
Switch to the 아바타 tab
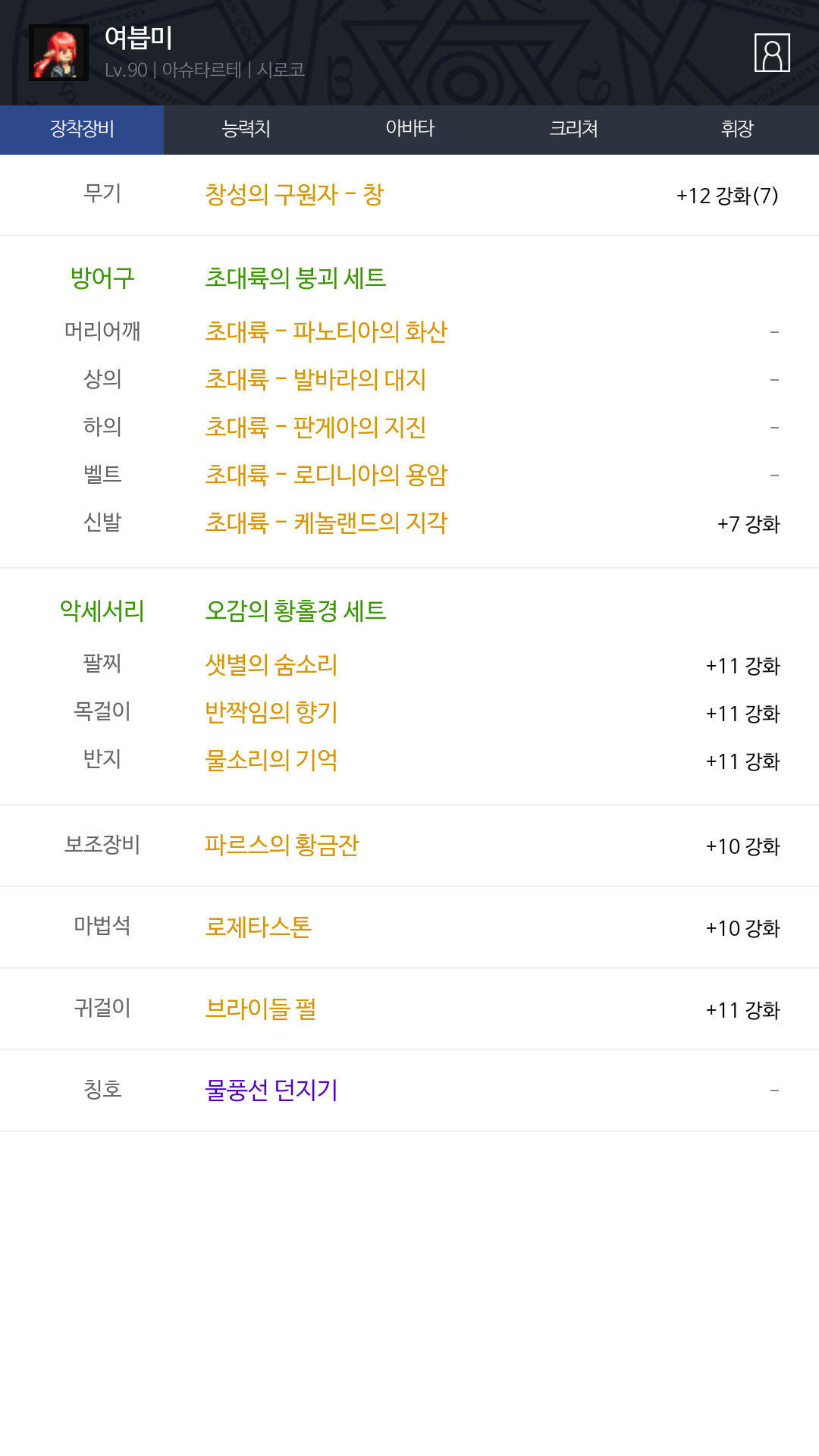(409, 130)
